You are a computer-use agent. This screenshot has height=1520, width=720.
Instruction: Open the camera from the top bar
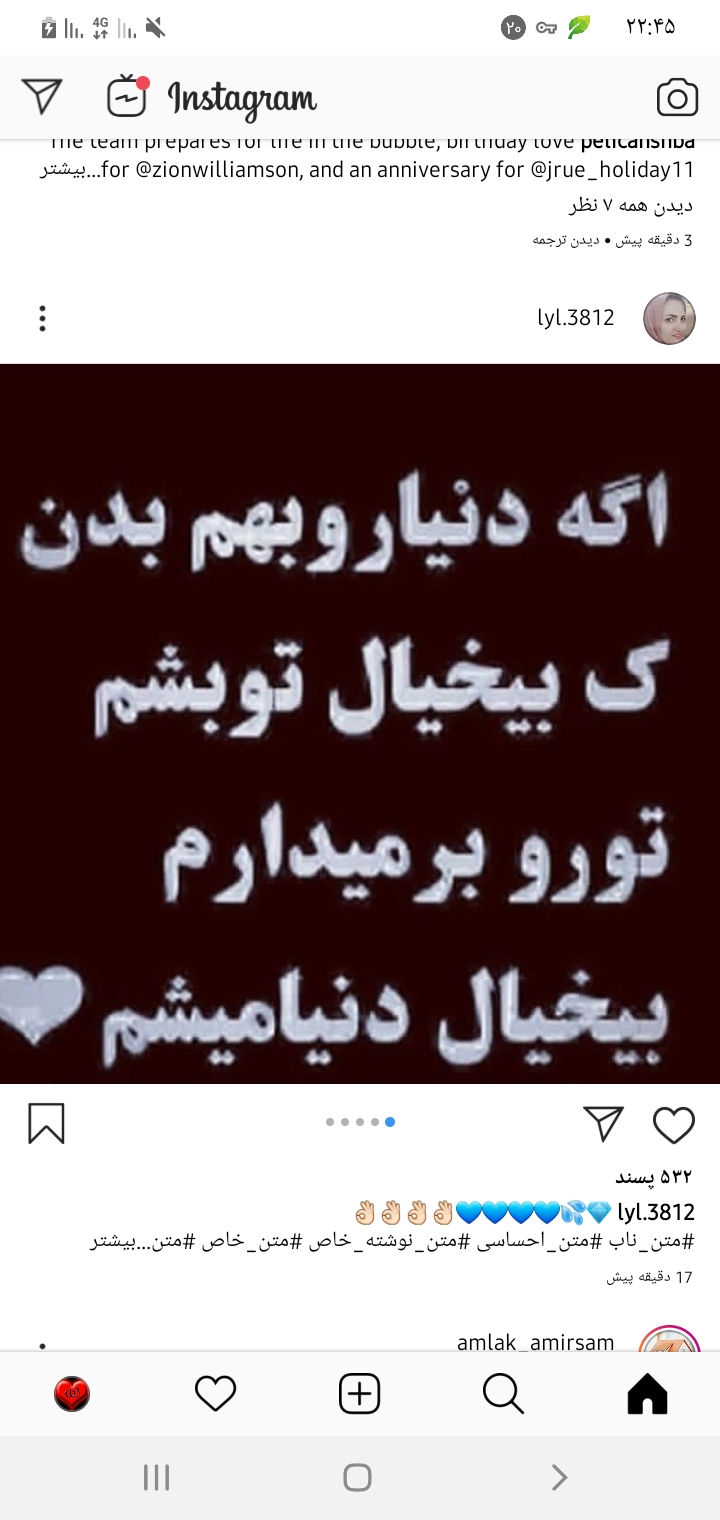[x=677, y=98]
